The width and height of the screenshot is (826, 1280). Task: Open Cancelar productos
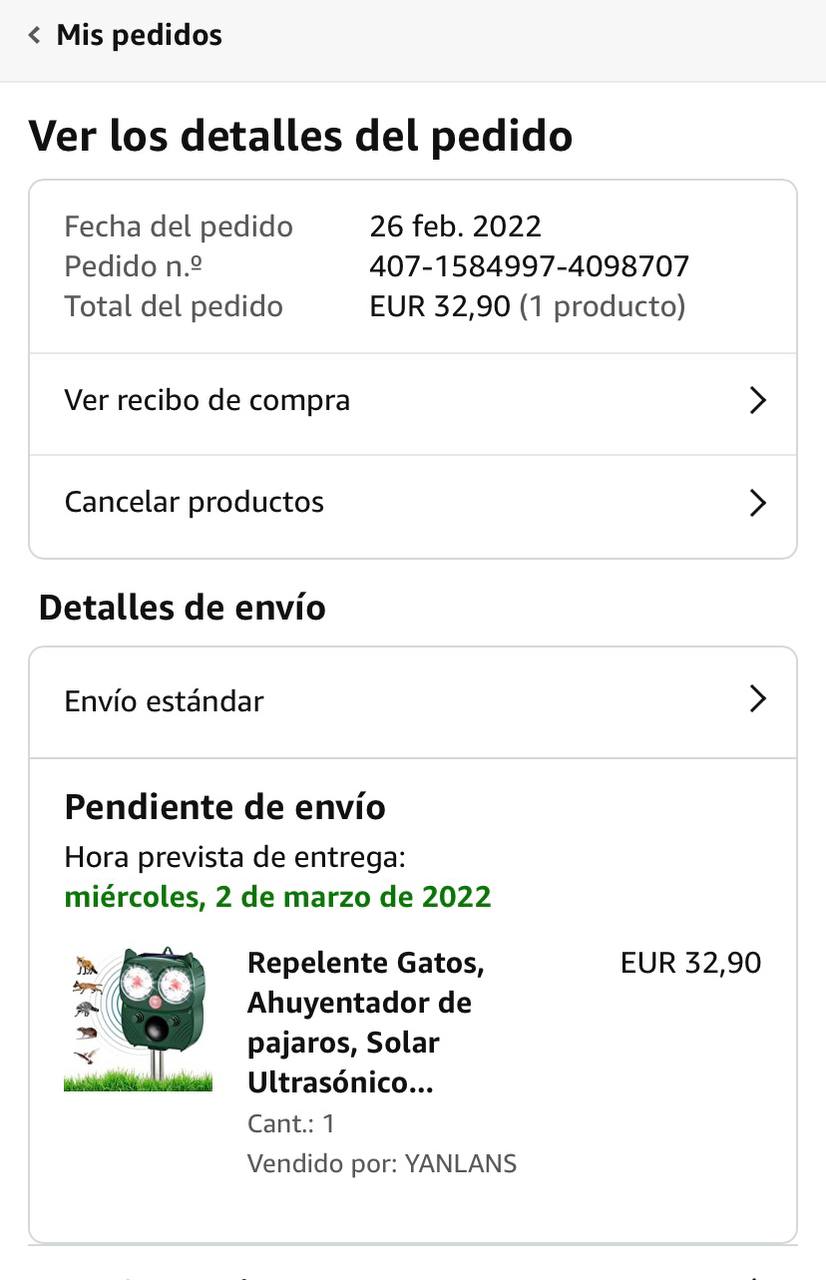[412, 502]
